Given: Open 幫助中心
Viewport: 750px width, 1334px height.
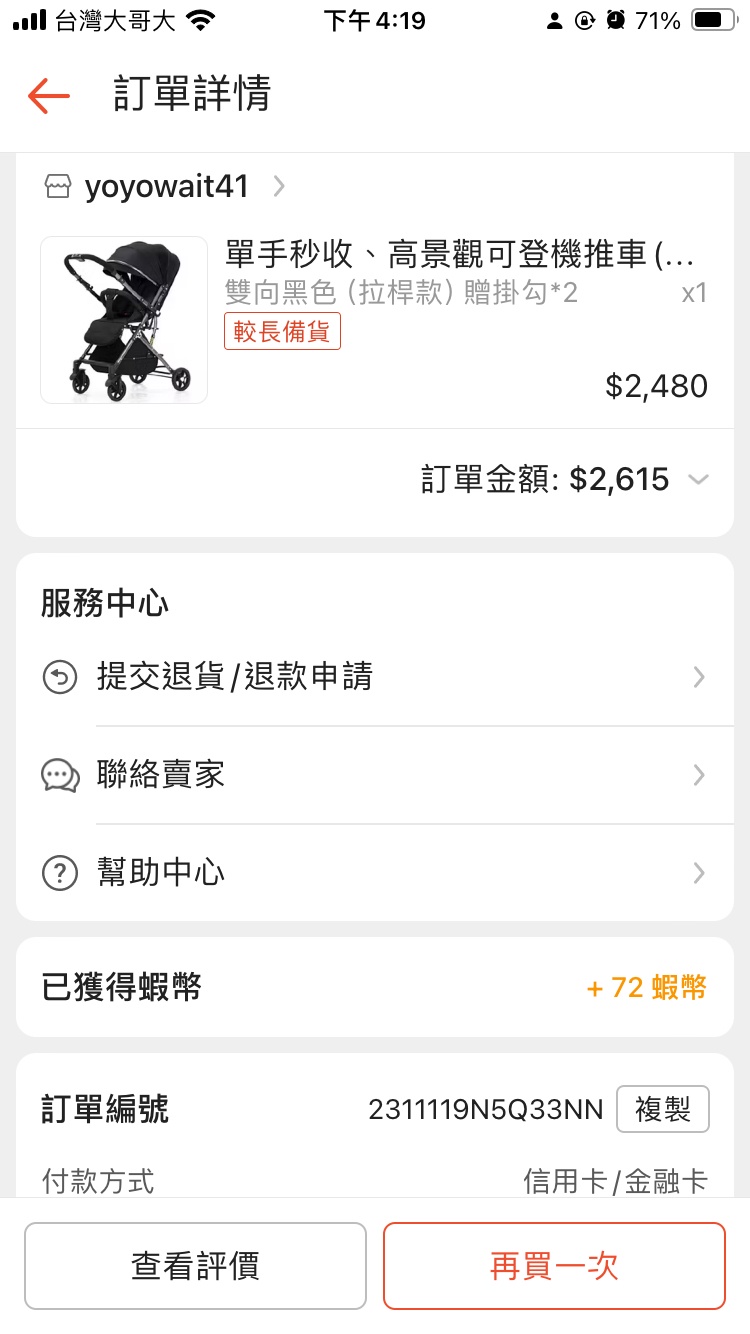Looking at the screenshot, I should coord(374,873).
